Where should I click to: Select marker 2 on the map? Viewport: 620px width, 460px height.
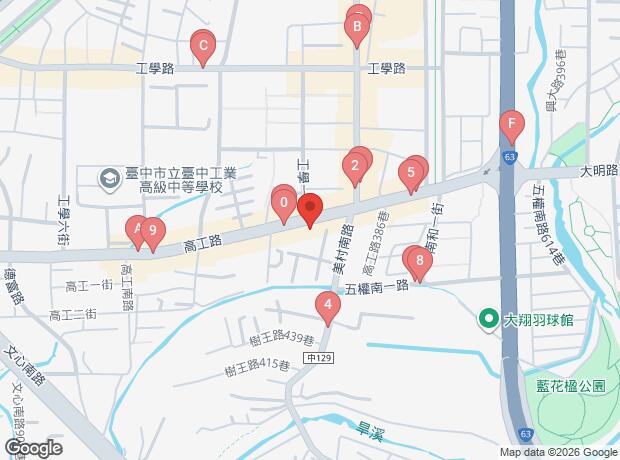tap(353, 166)
